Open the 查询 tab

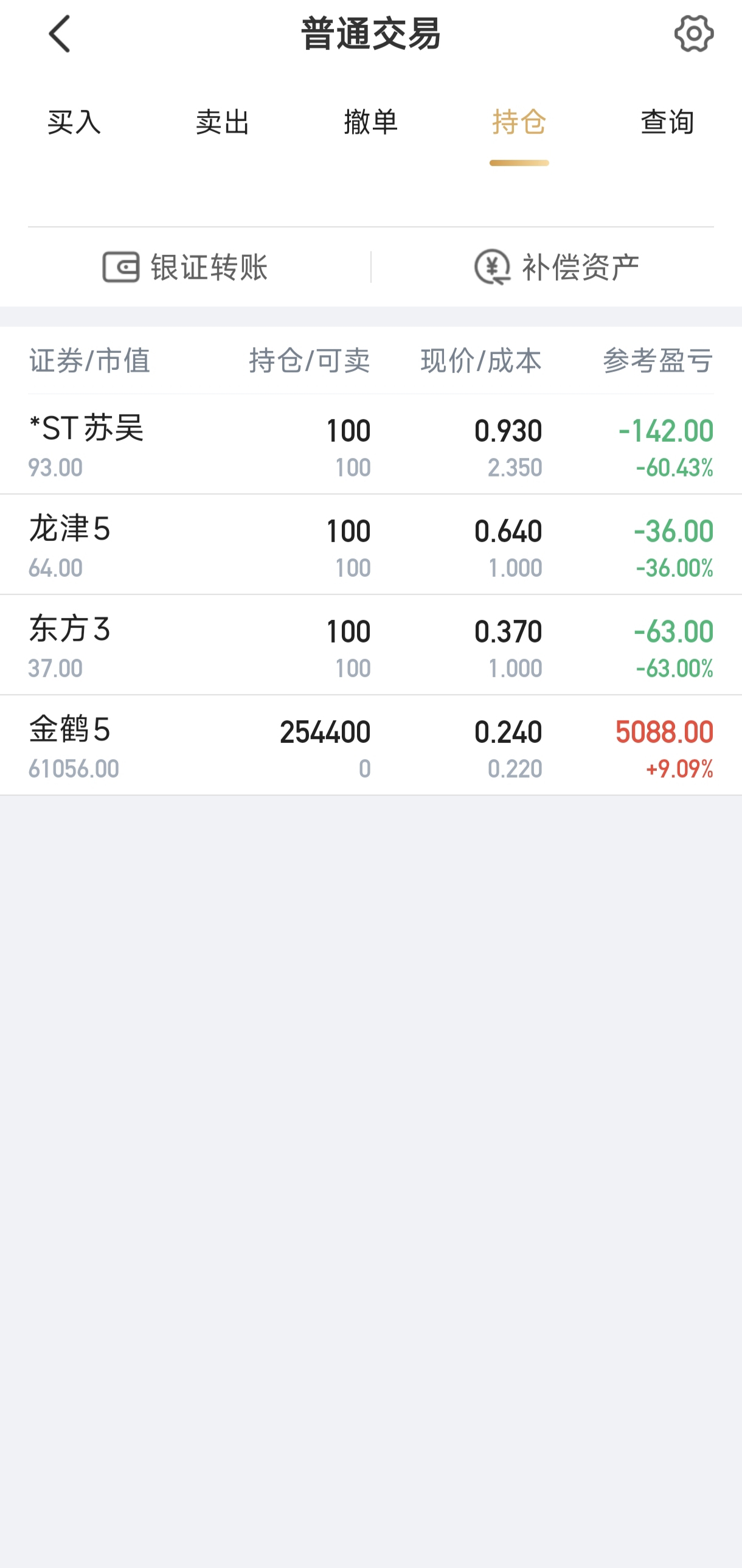point(667,122)
